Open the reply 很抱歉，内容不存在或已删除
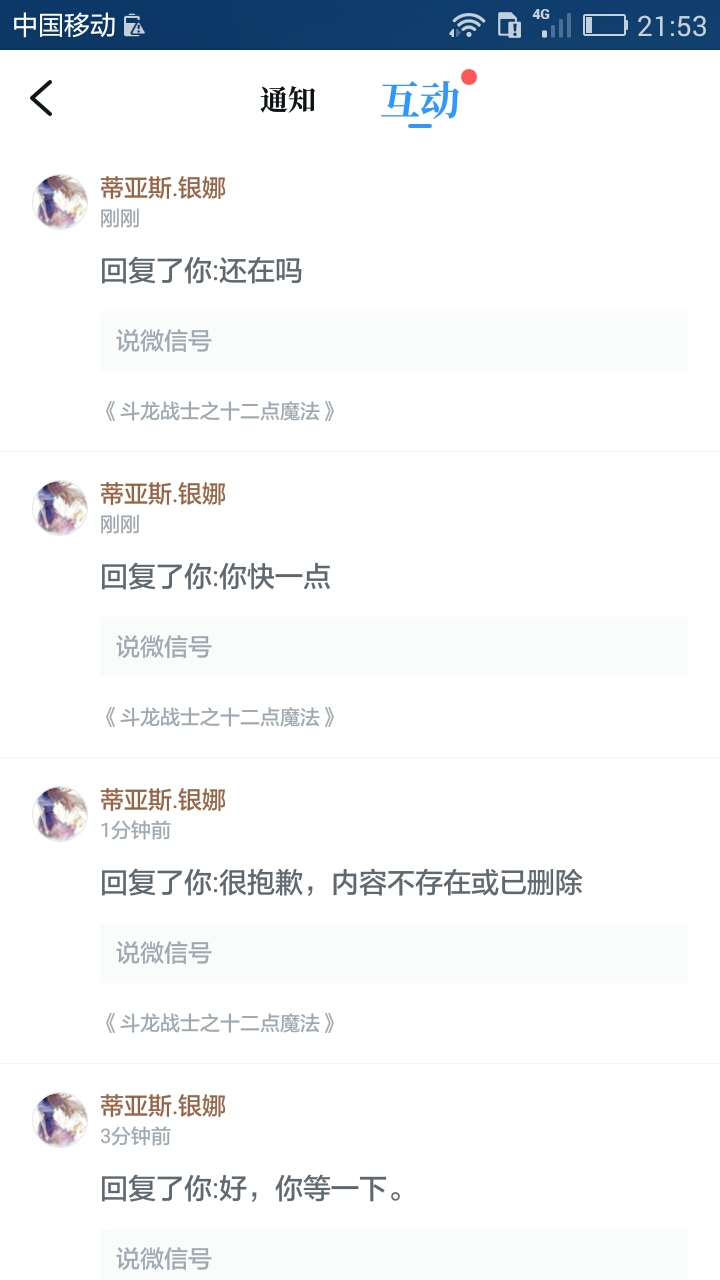Screen dimensions: 720x1280 coord(341,883)
